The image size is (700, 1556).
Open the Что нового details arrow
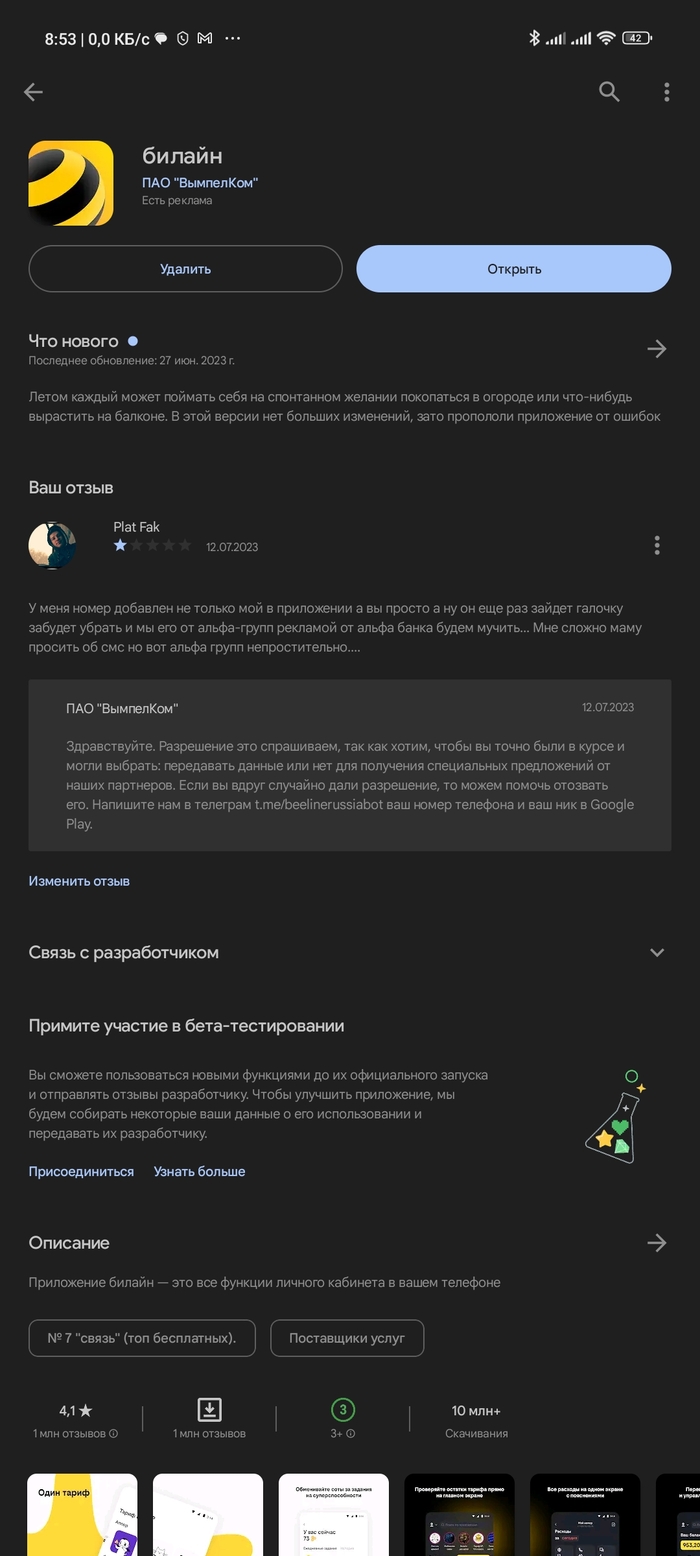656,348
